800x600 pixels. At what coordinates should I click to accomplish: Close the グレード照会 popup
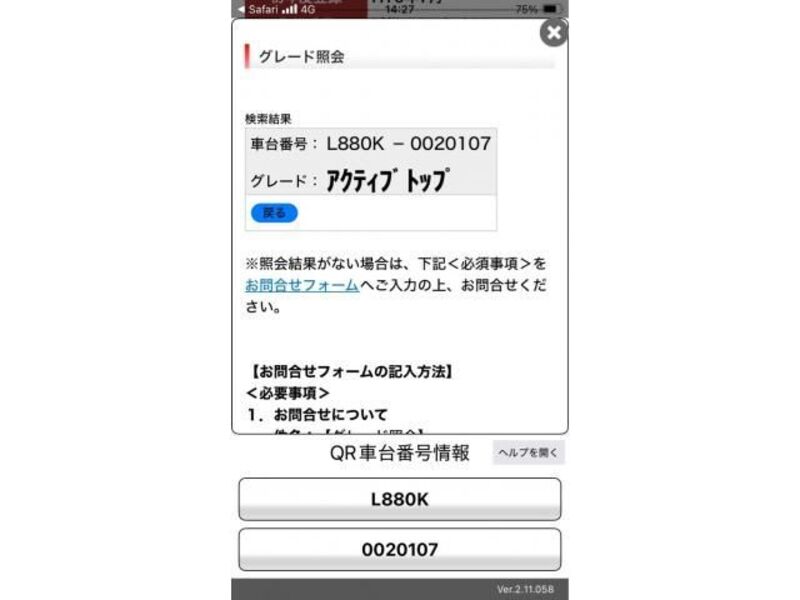coord(553,33)
